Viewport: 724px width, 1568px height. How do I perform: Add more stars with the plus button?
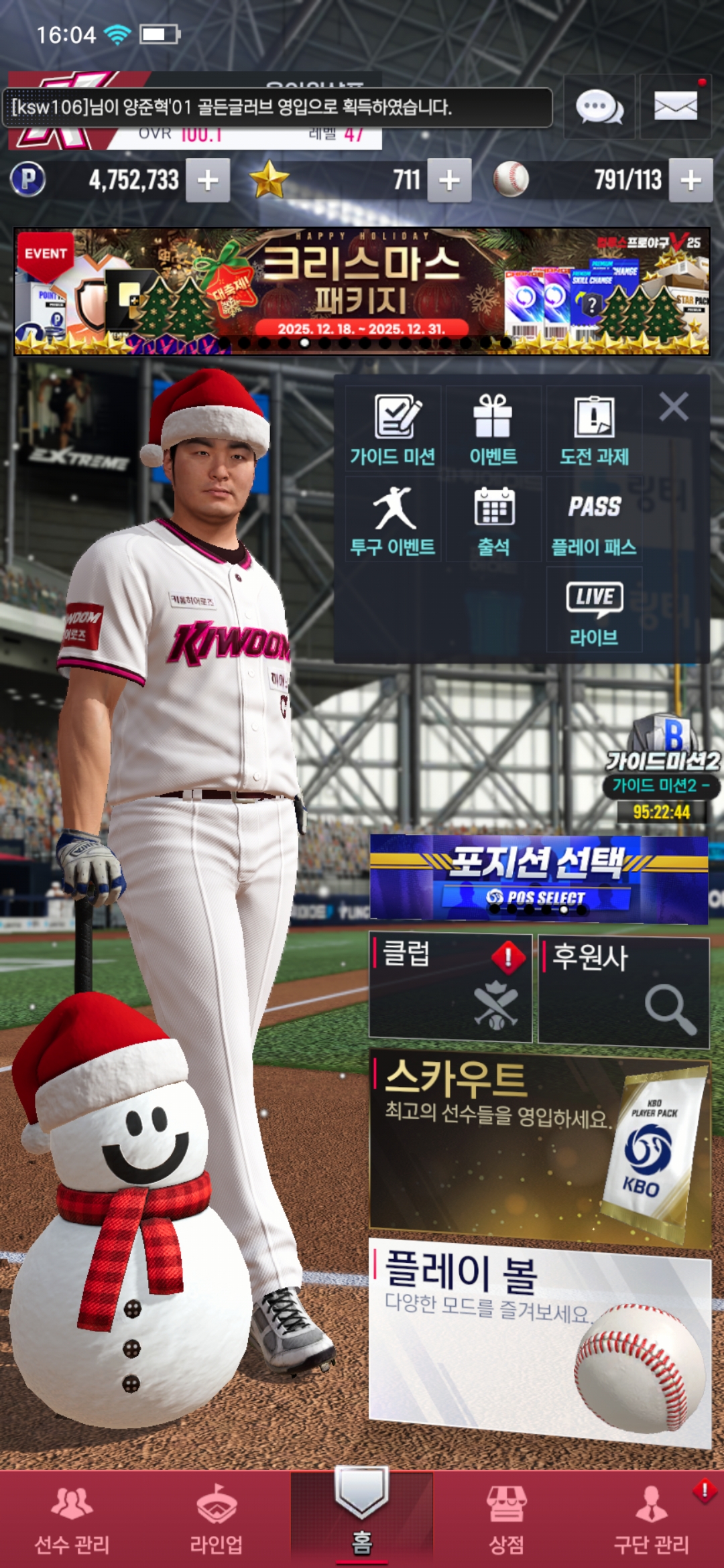(449, 180)
